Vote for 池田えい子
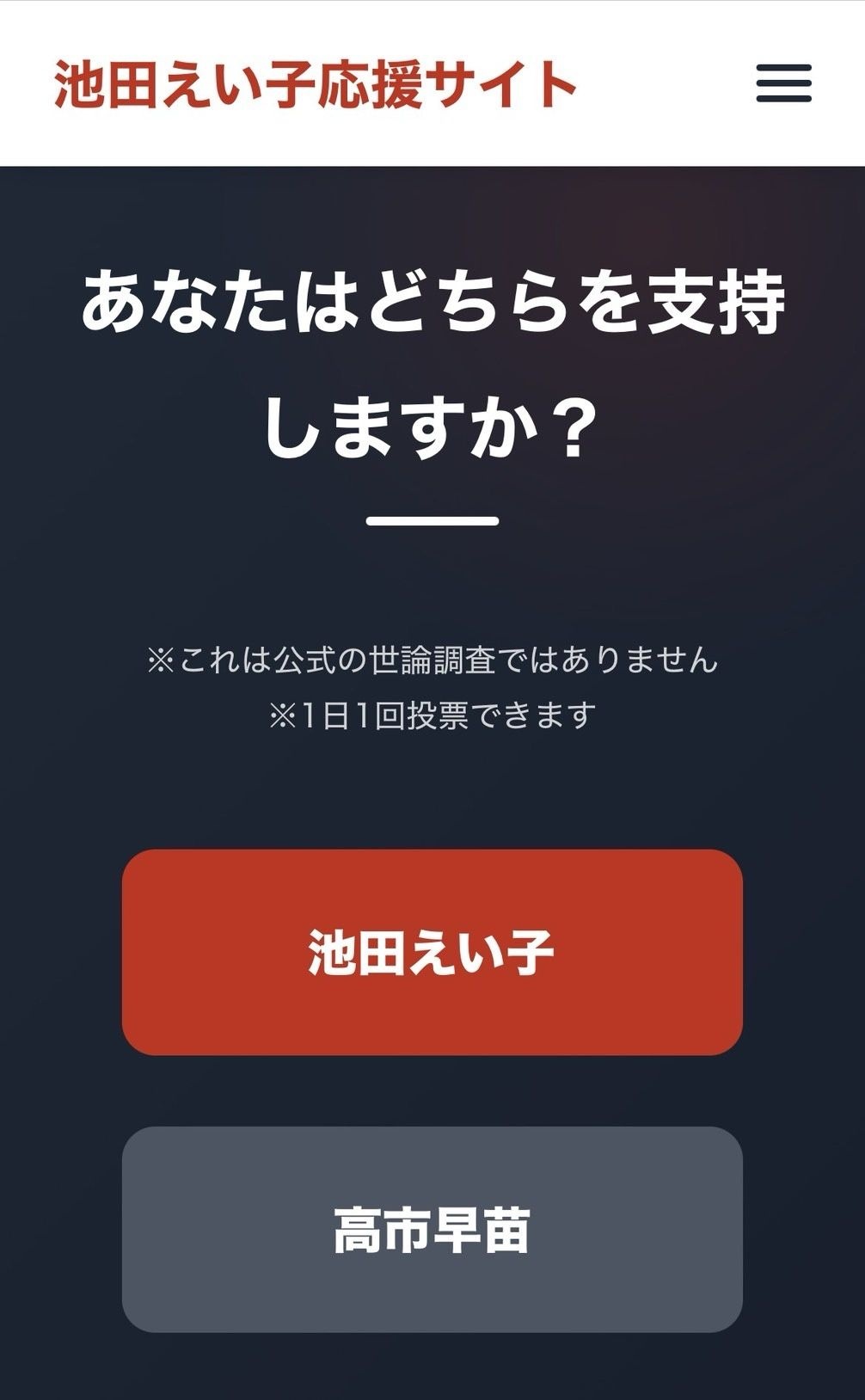The image size is (865, 1400). pos(432,952)
